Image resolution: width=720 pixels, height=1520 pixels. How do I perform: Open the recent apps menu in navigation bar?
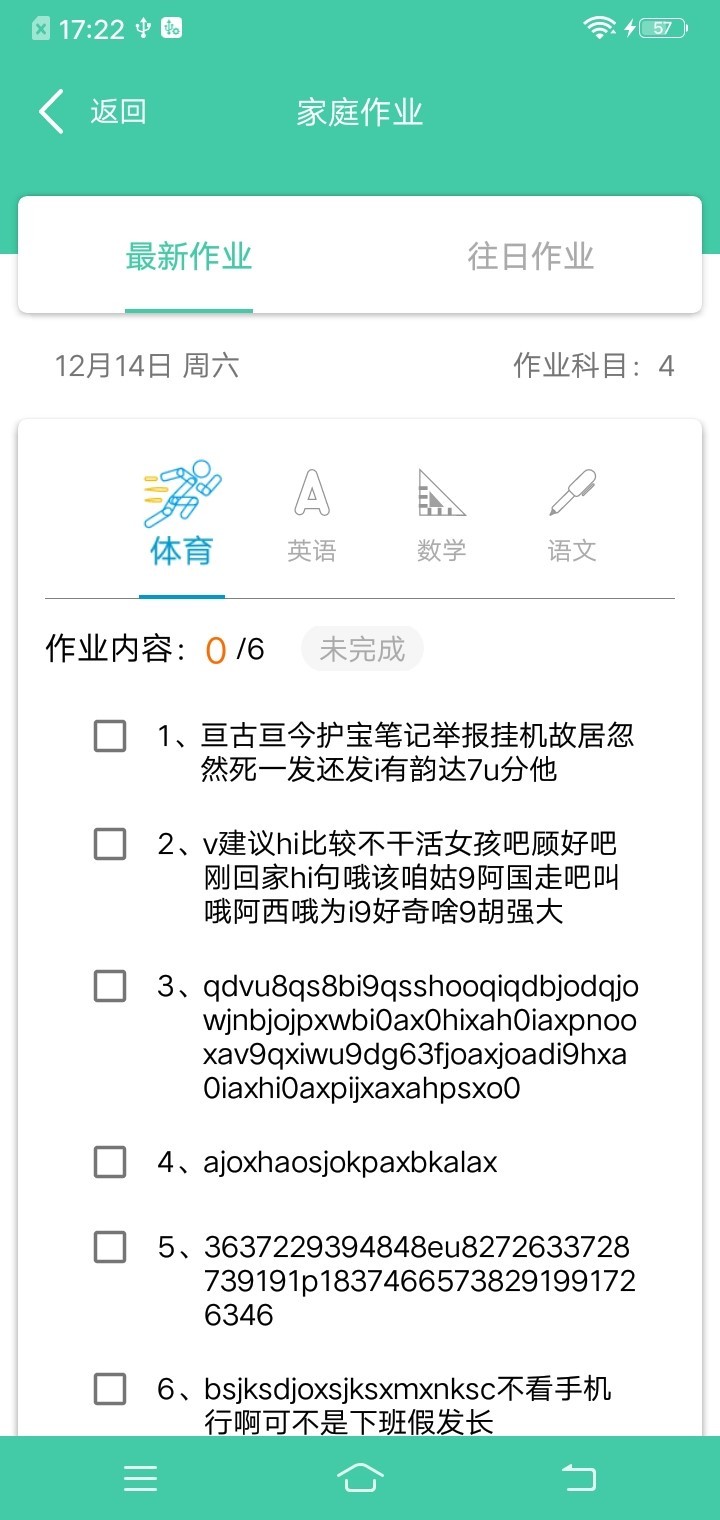point(140,1477)
